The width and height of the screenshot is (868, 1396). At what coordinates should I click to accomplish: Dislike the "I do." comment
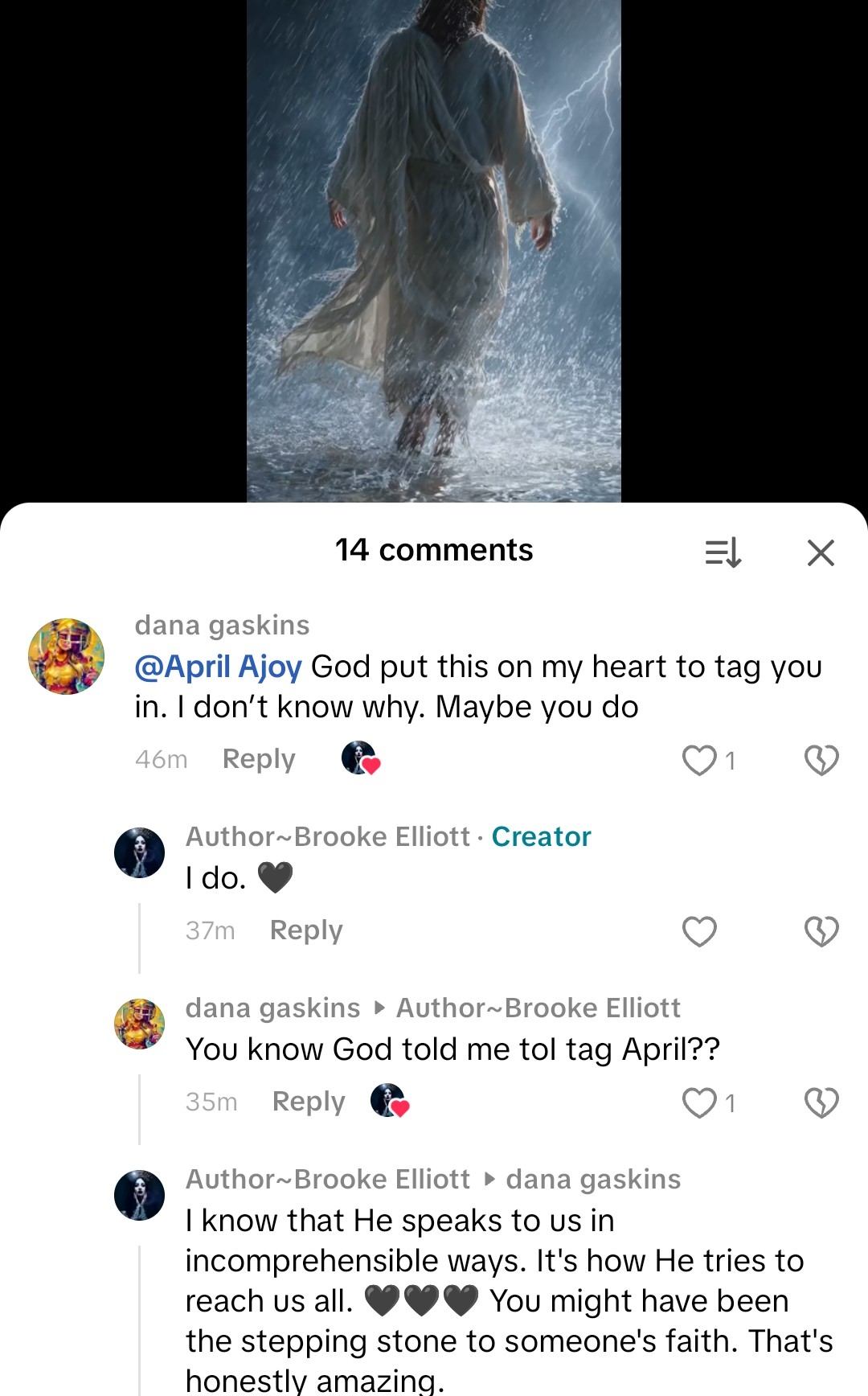point(821,931)
